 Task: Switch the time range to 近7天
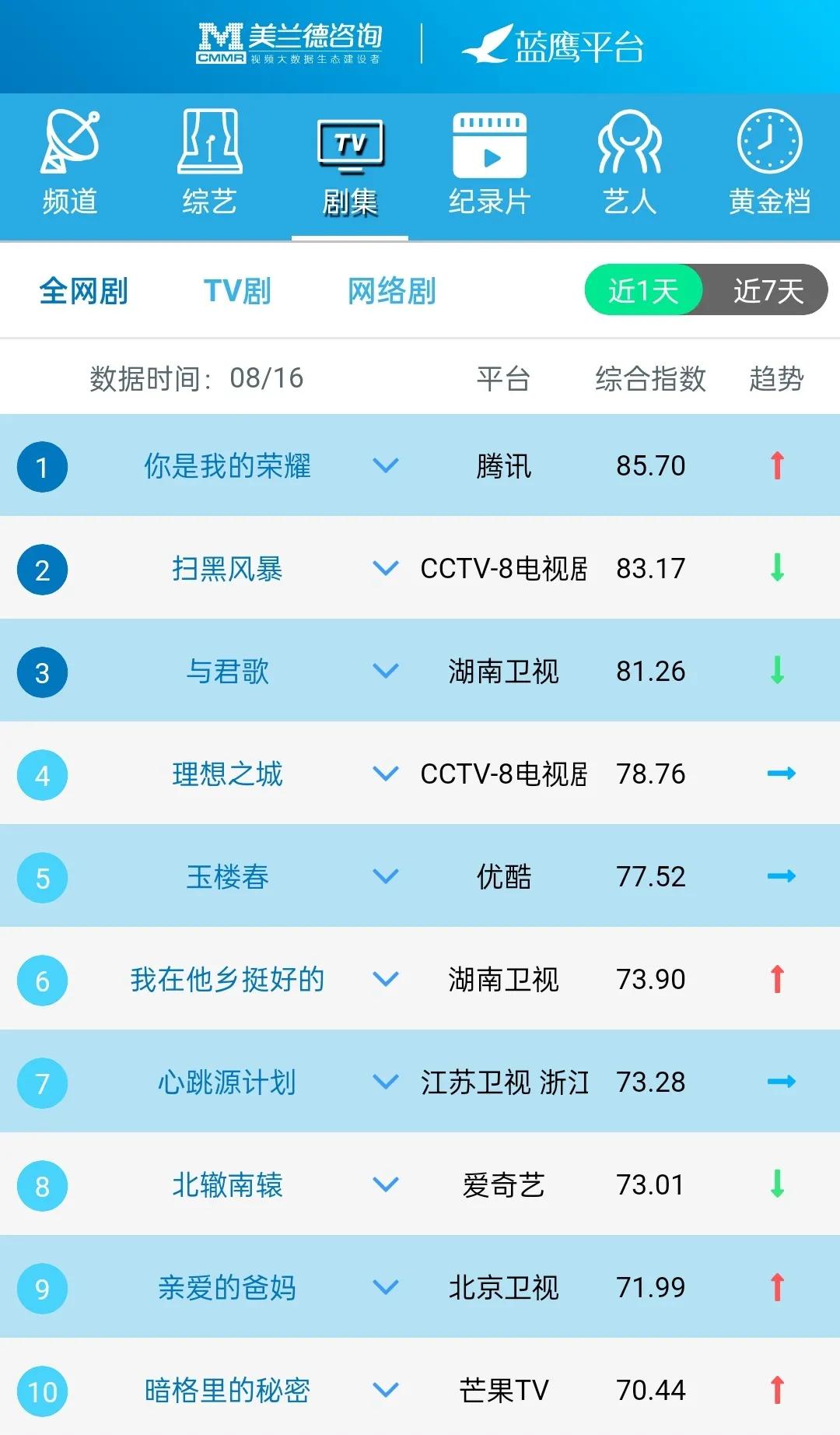click(x=770, y=289)
